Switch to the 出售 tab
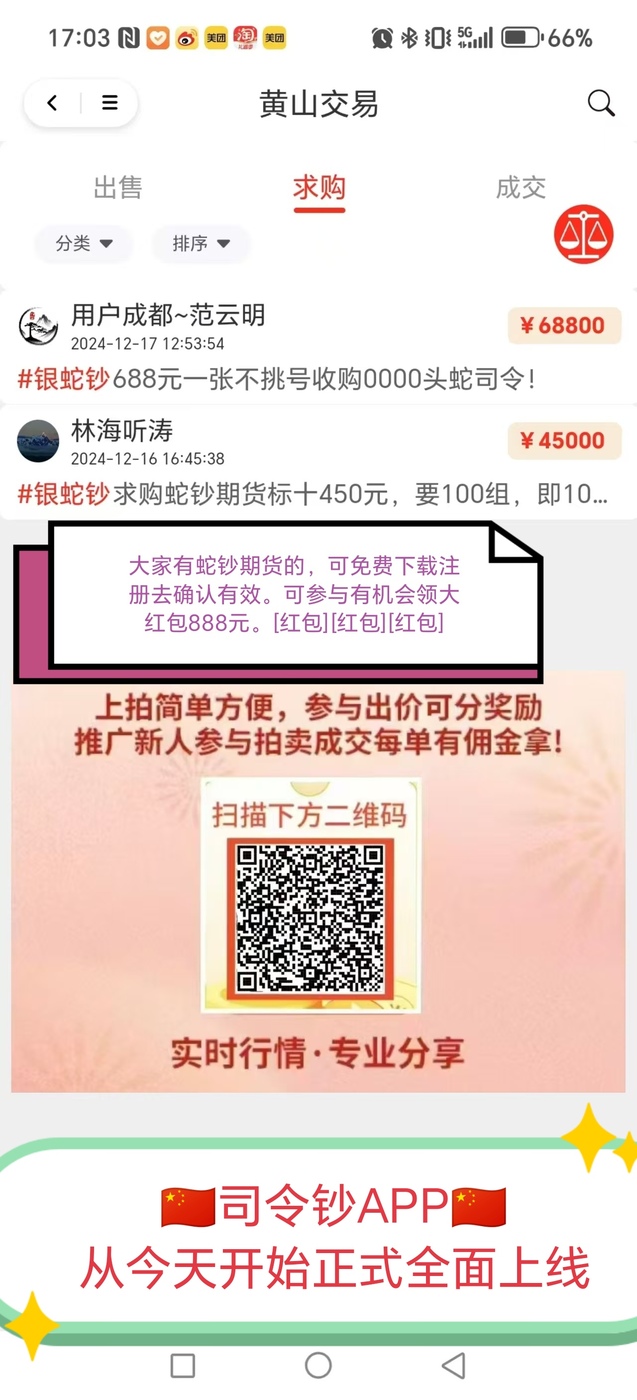 click(118, 187)
